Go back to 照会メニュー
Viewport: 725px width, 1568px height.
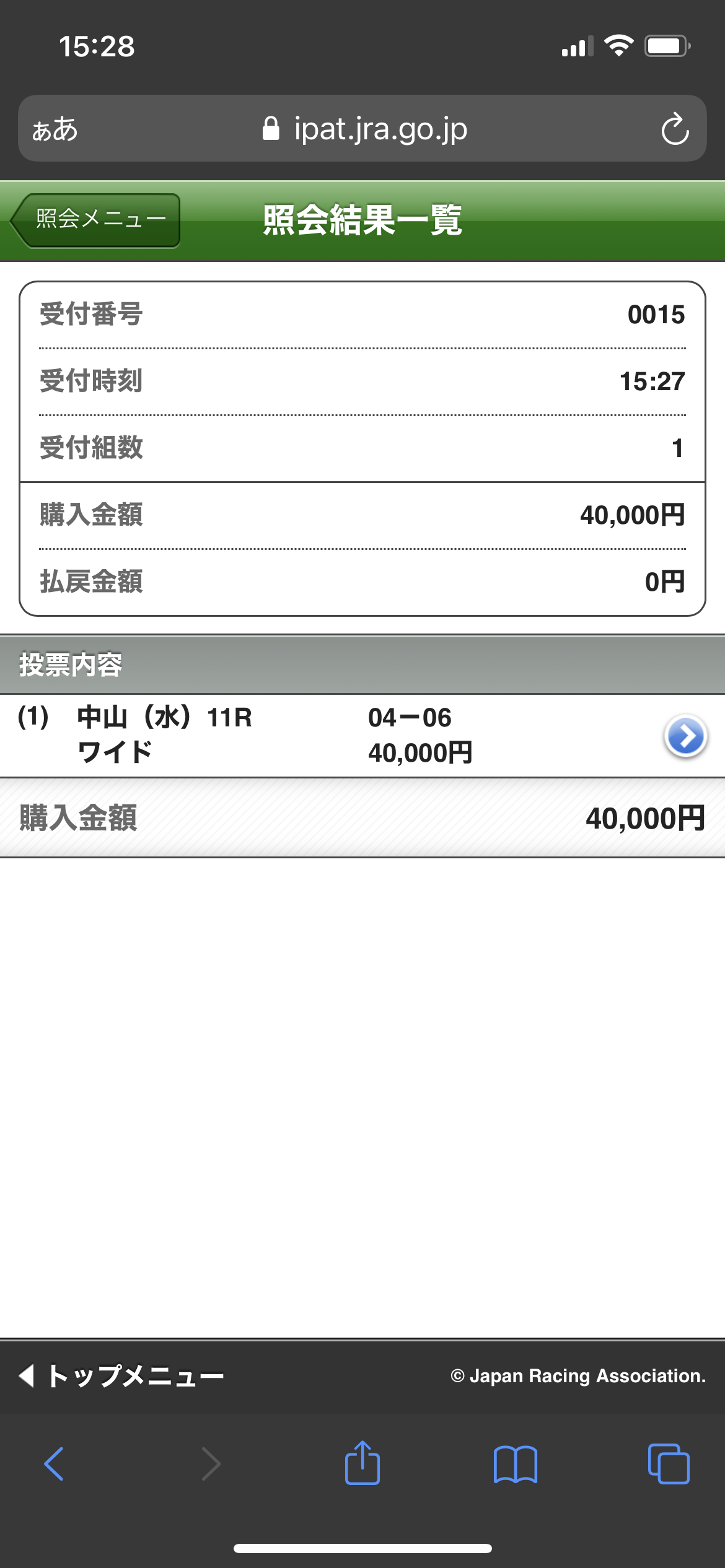(x=96, y=220)
